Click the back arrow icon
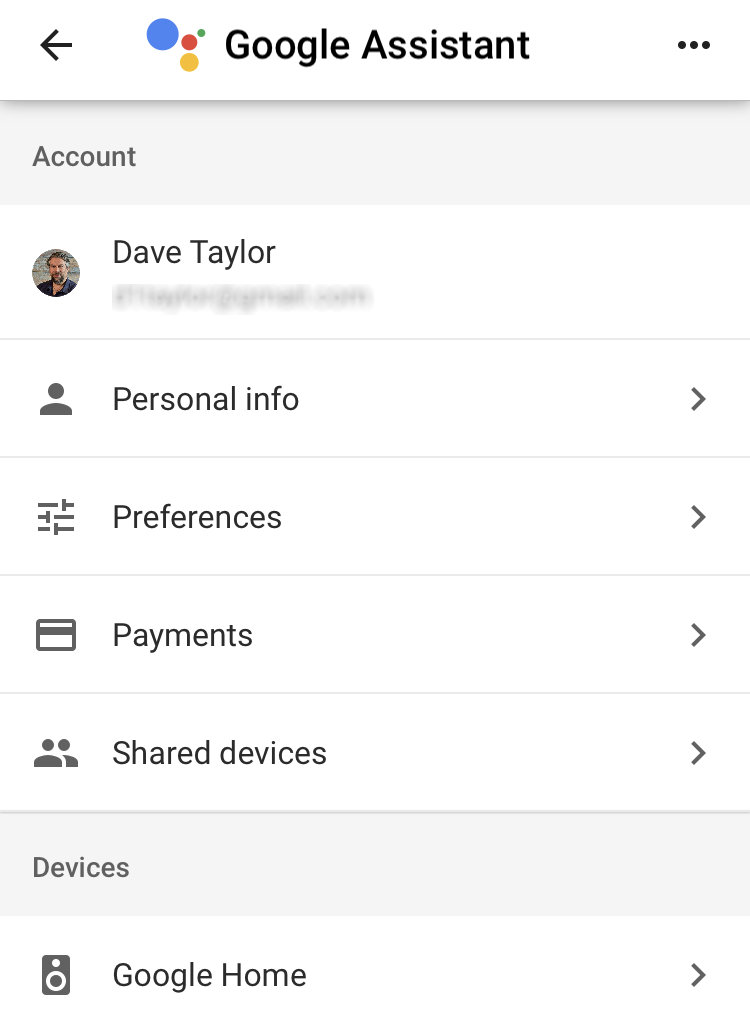The width and height of the screenshot is (750, 1017). (x=56, y=44)
